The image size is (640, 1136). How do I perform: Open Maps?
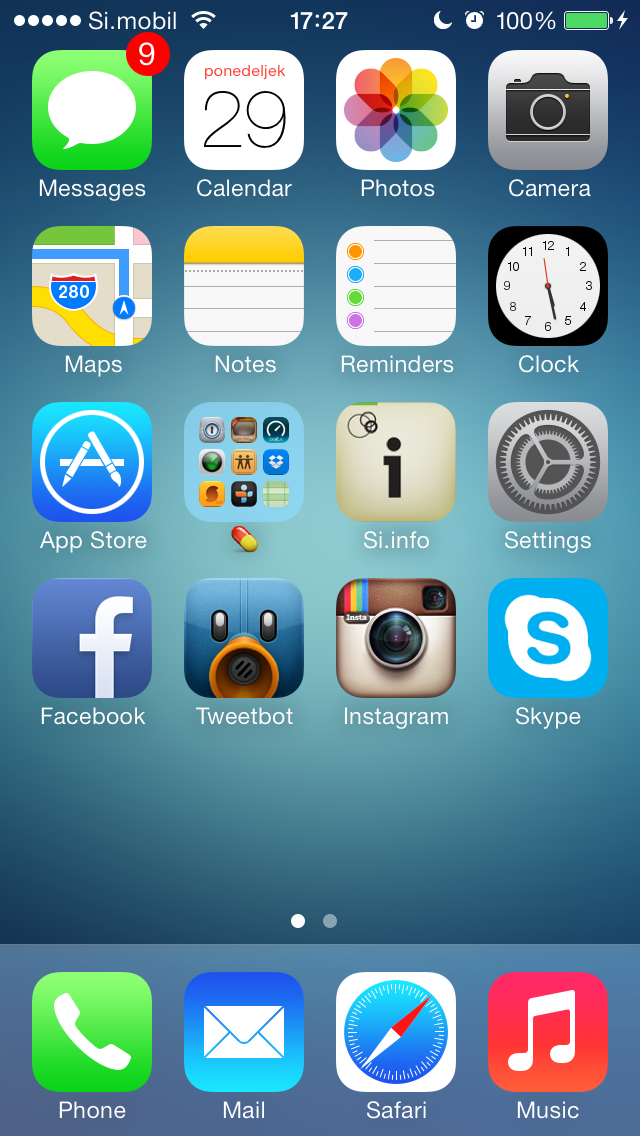click(92, 286)
